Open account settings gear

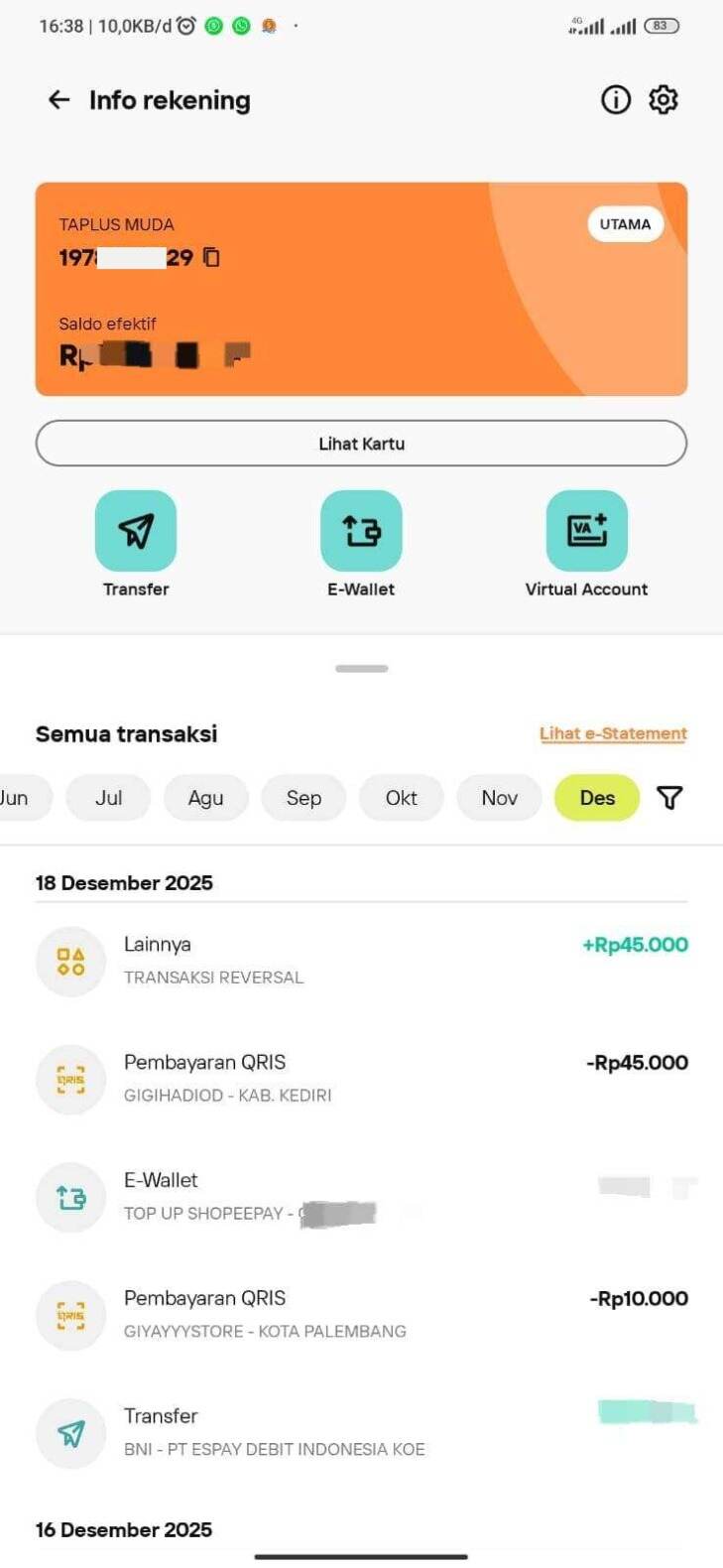click(x=663, y=100)
